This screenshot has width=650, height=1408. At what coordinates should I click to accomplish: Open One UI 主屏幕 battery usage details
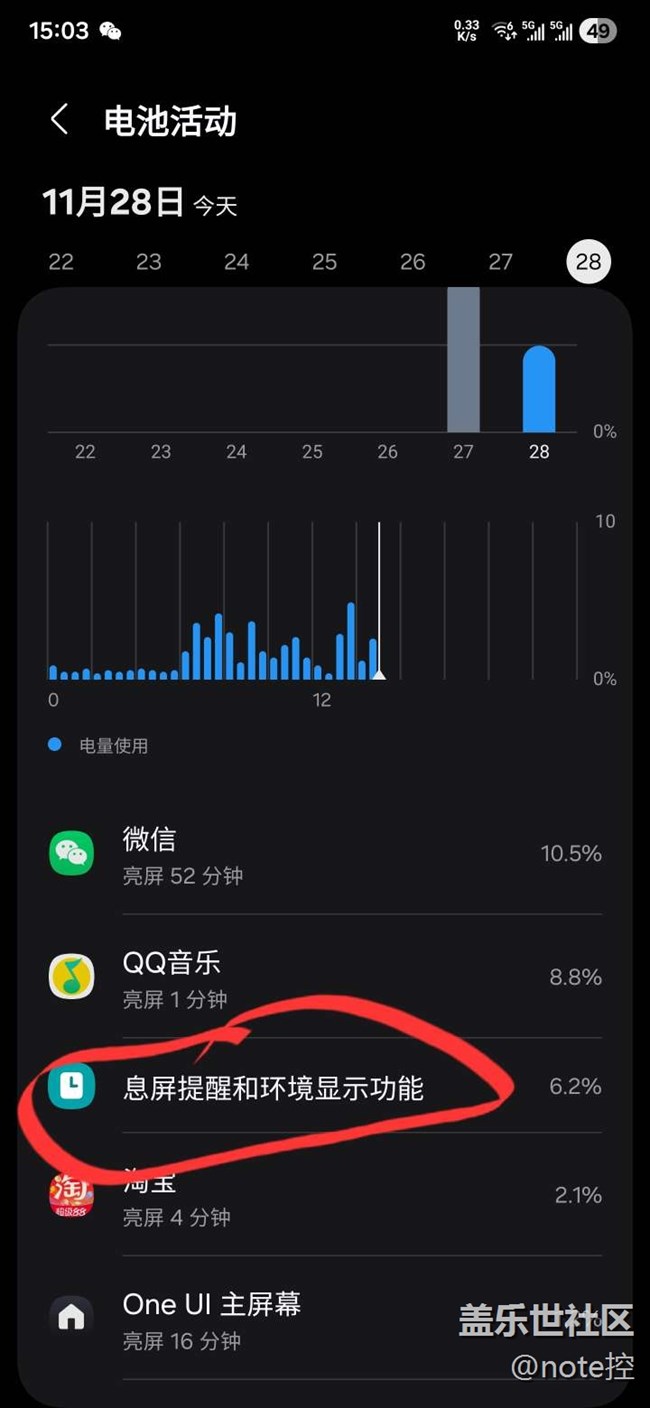coord(325,1318)
